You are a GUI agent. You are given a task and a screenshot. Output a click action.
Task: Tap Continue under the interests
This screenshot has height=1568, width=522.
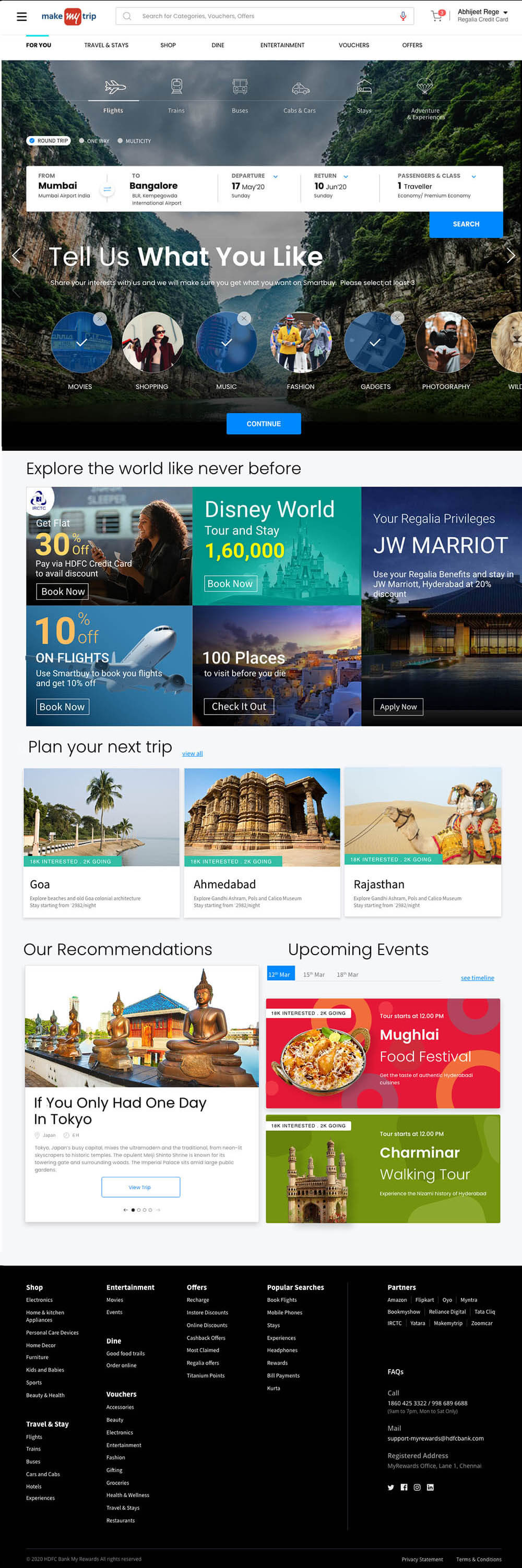point(263,424)
